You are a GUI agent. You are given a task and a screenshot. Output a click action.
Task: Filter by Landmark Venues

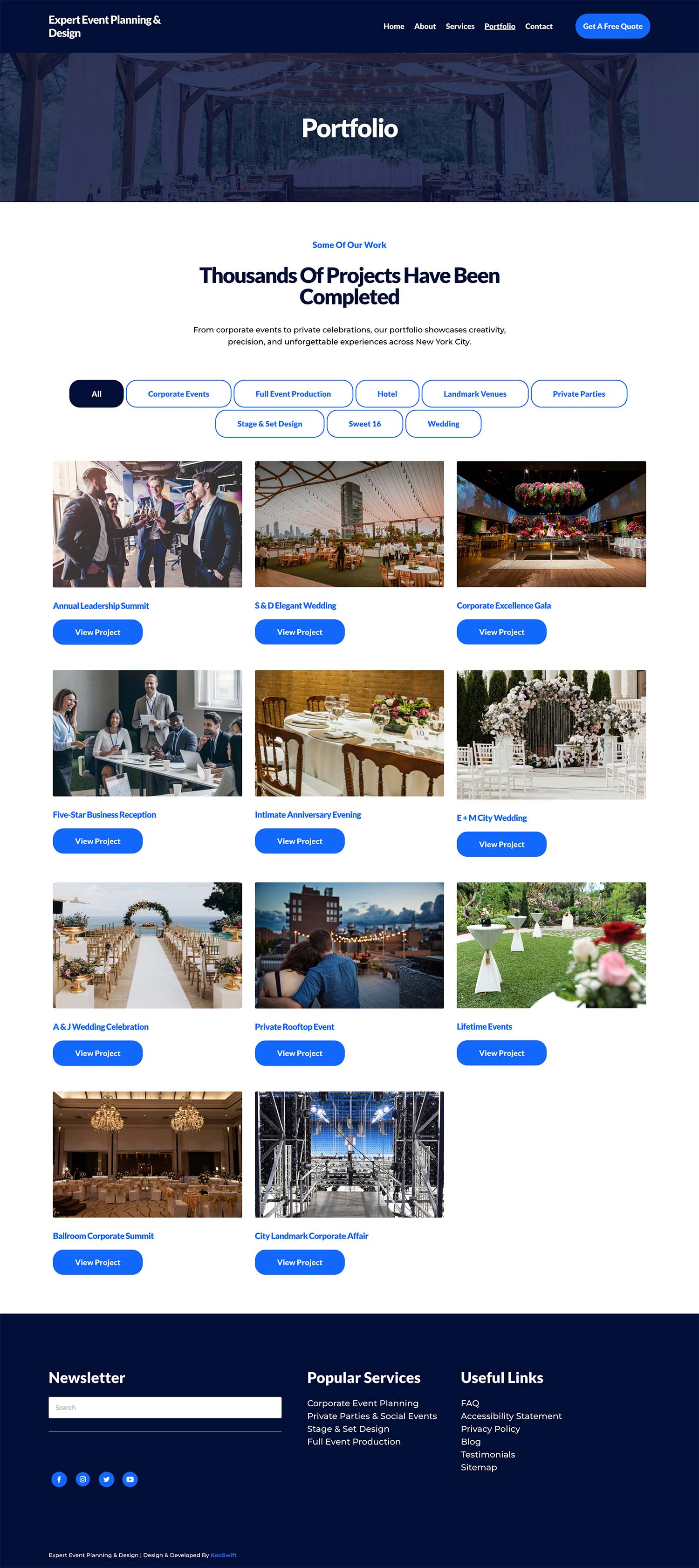click(474, 394)
